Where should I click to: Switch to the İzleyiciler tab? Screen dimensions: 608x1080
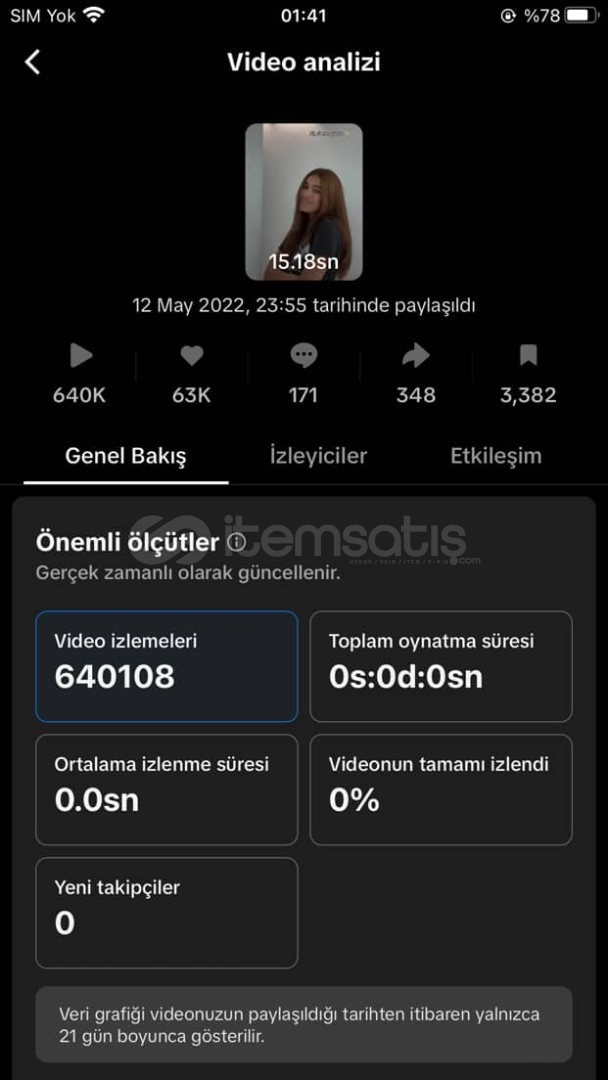click(x=318, y=456)
